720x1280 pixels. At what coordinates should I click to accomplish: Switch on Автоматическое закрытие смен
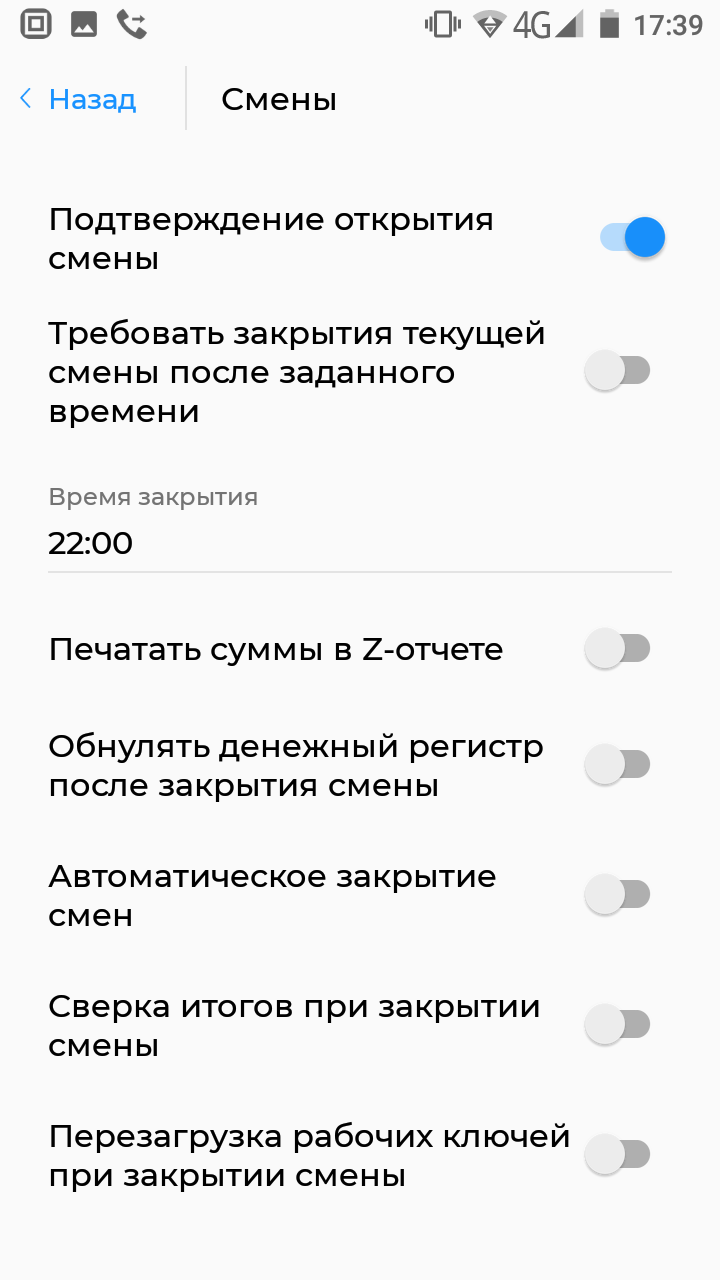click(x=618, y=895)
